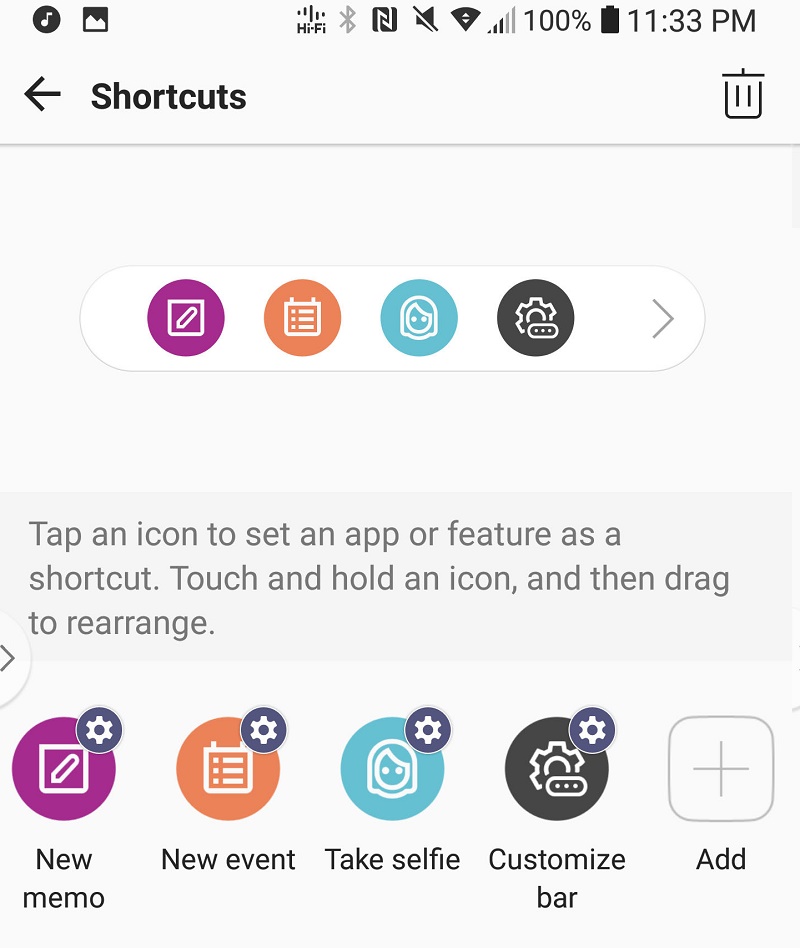Open the trash delete option

point(743,95)
